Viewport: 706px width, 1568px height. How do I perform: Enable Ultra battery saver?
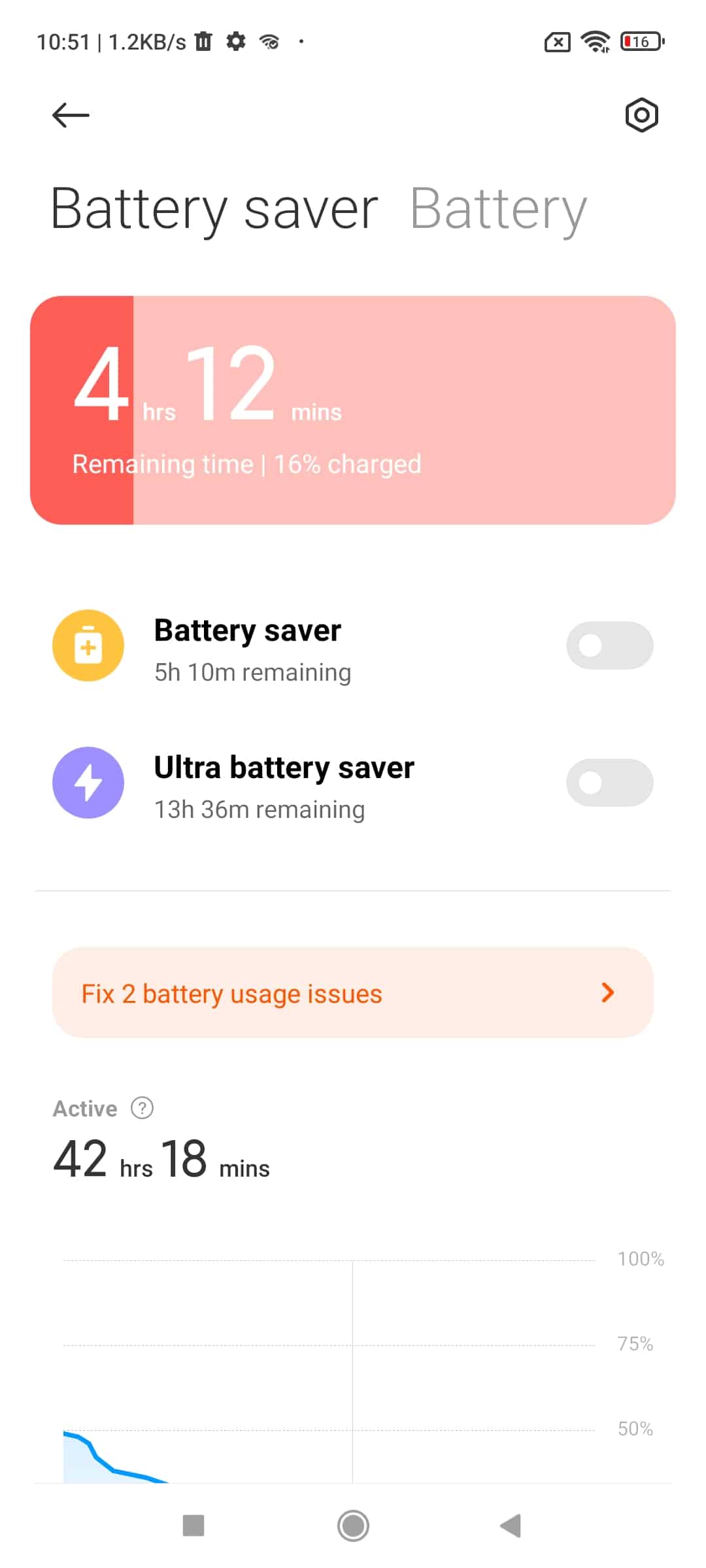pyautogui.click(x=609, y=783)
